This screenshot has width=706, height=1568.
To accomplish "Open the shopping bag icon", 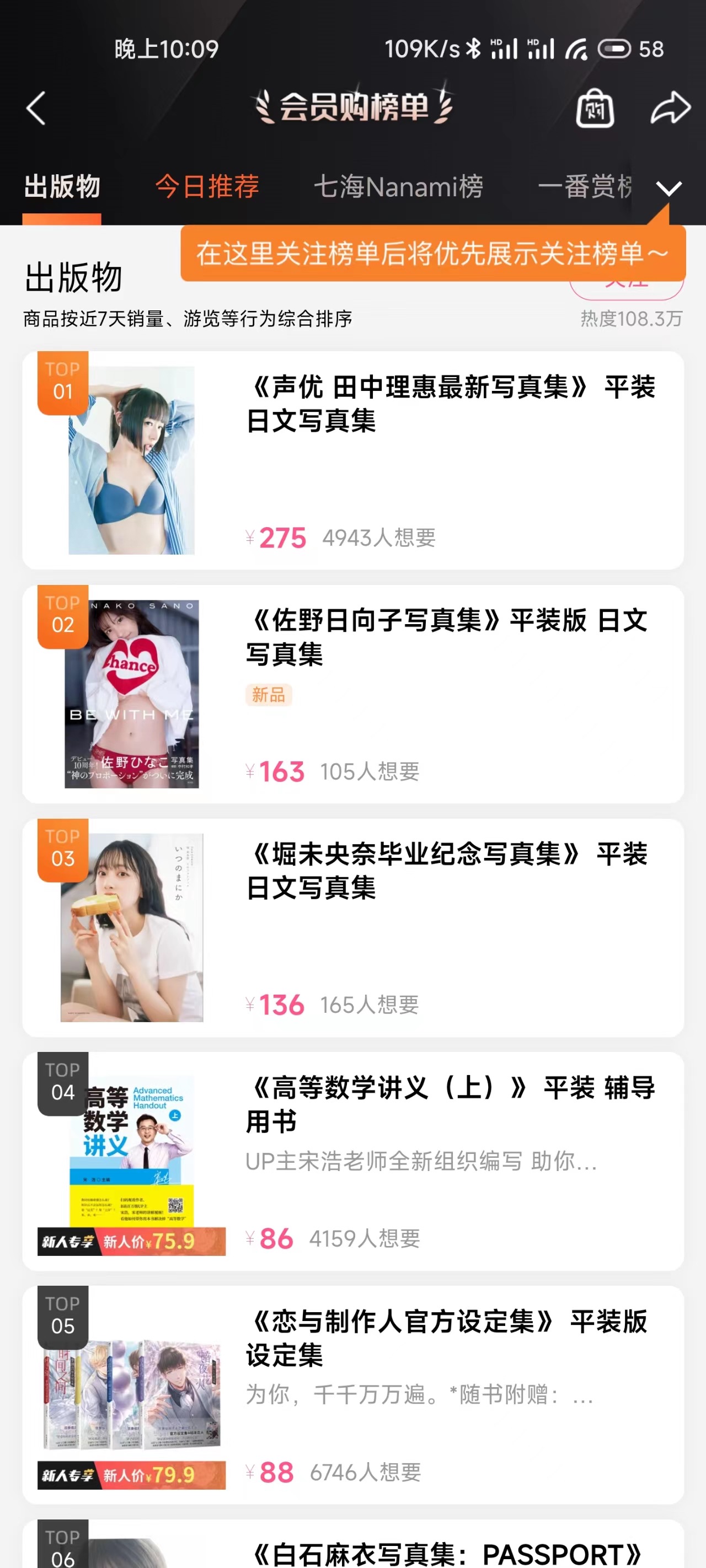I will pyautogui.click(x=595, y=109).
